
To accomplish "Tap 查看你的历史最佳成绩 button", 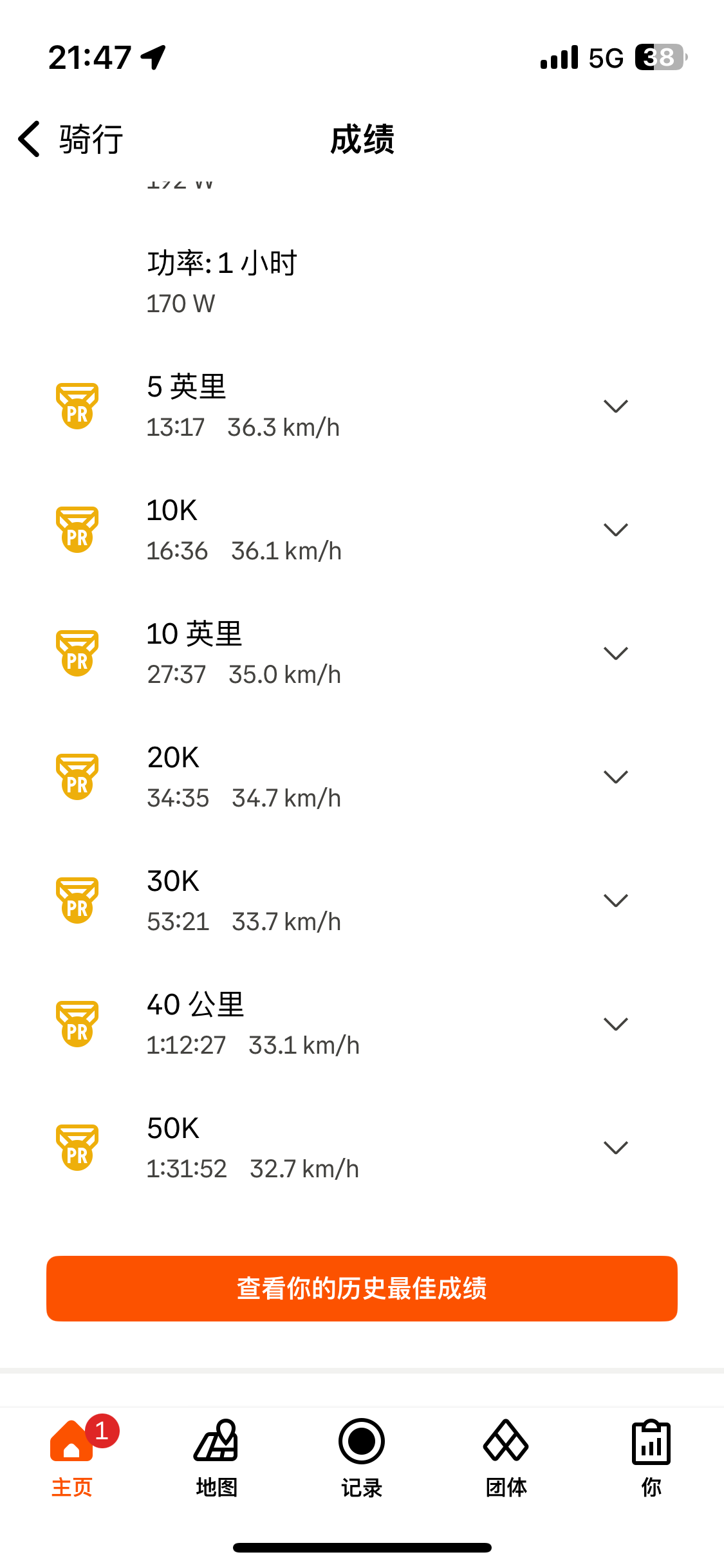I will [362, 1289].
